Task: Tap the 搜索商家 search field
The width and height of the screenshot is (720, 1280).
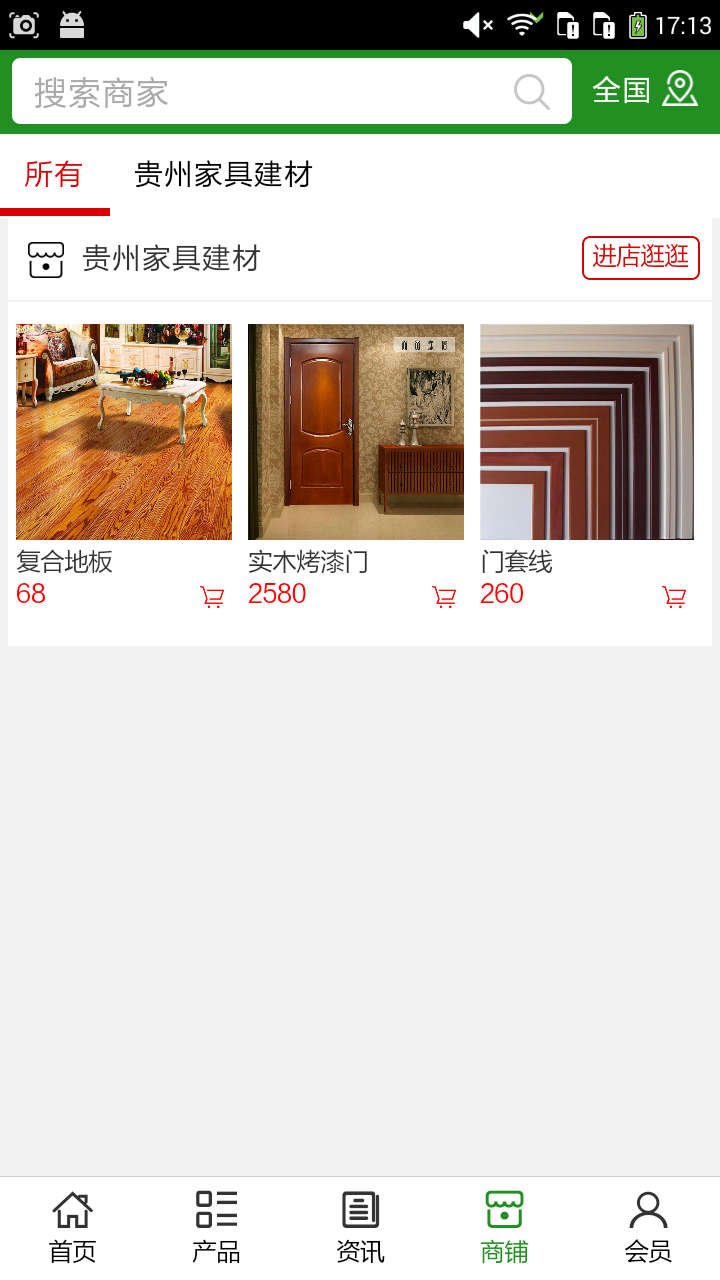Action: [260, 92]
